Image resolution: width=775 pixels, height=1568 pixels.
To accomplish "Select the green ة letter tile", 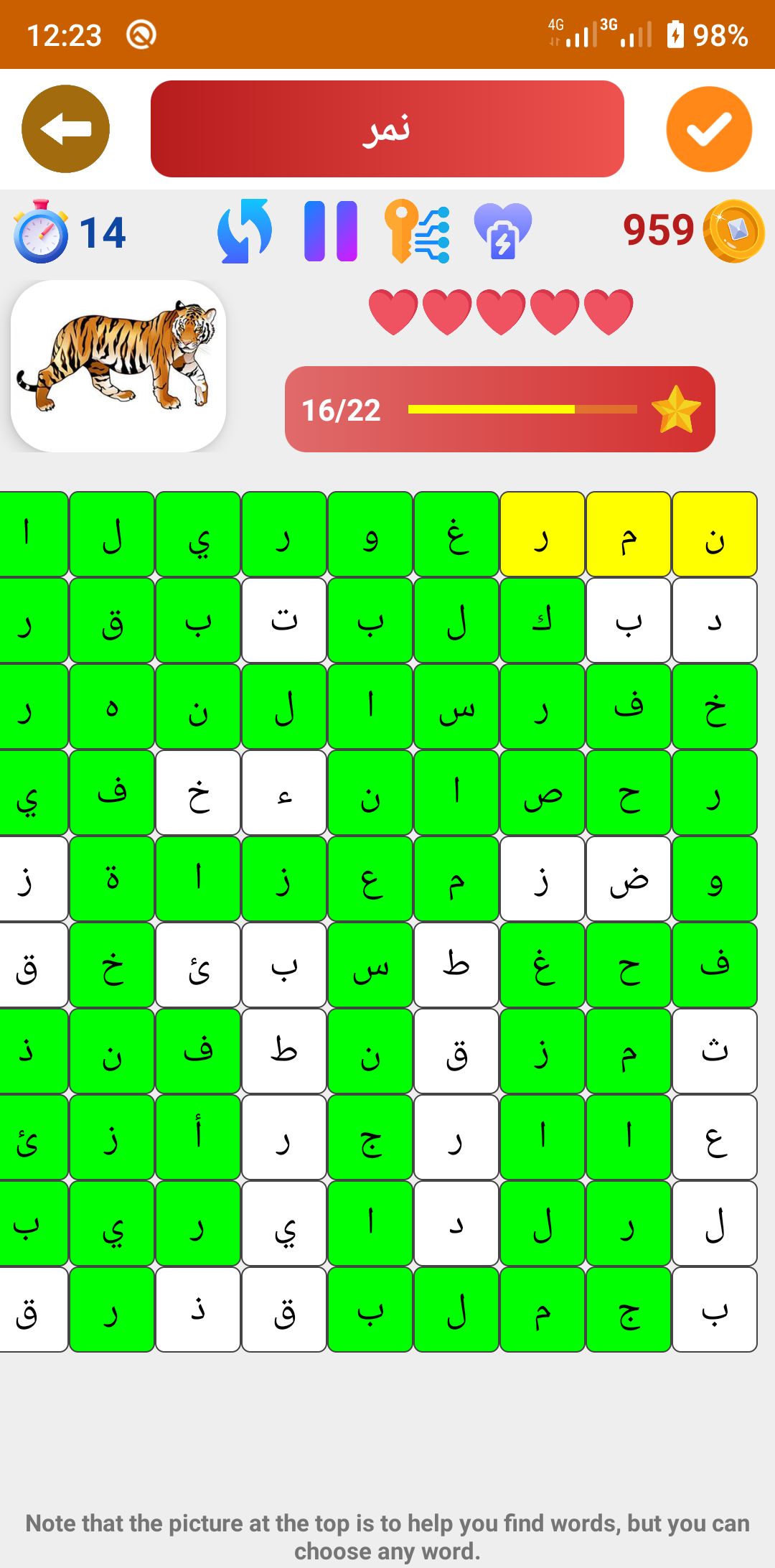I will click(x=112, y=879).
